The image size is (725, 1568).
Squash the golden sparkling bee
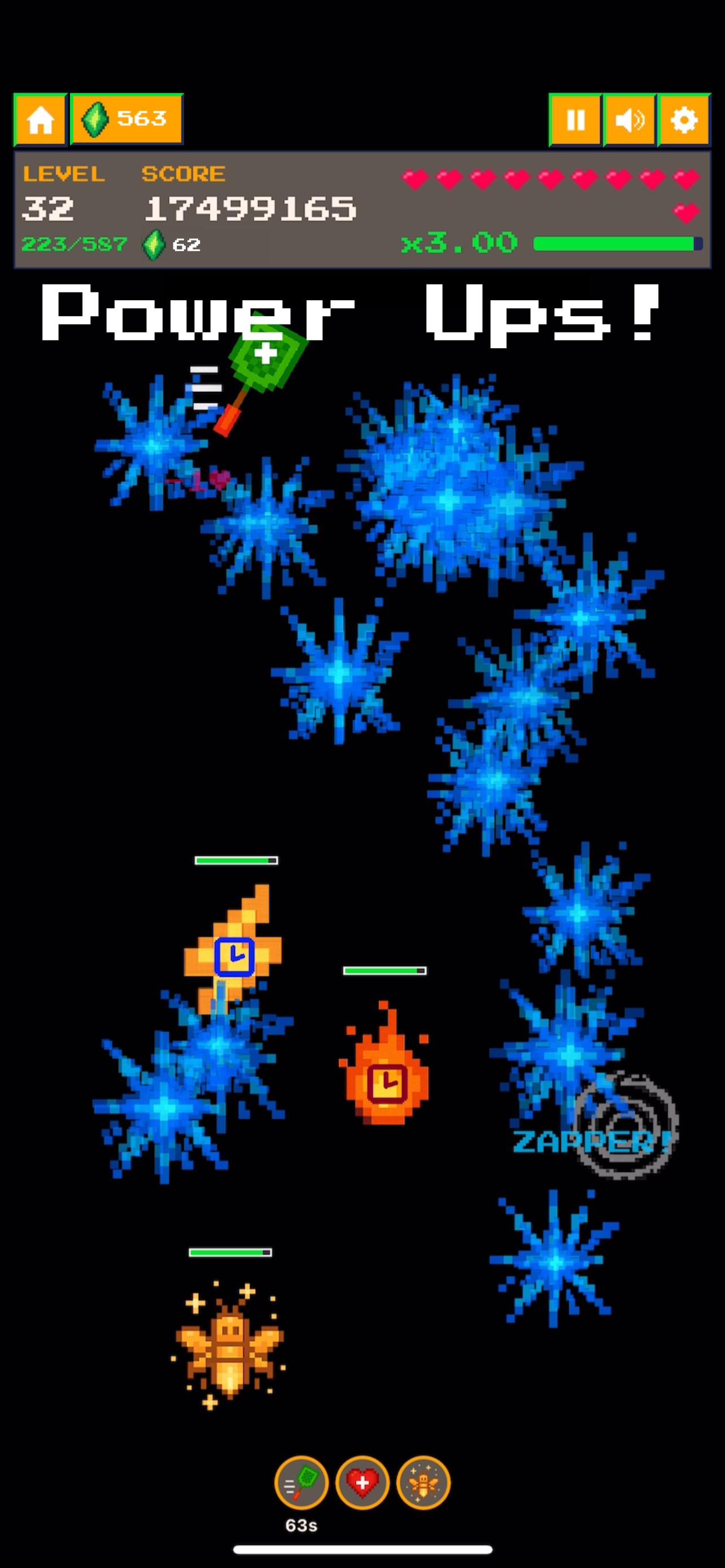pyautogui.click(x=229, y=1346)
